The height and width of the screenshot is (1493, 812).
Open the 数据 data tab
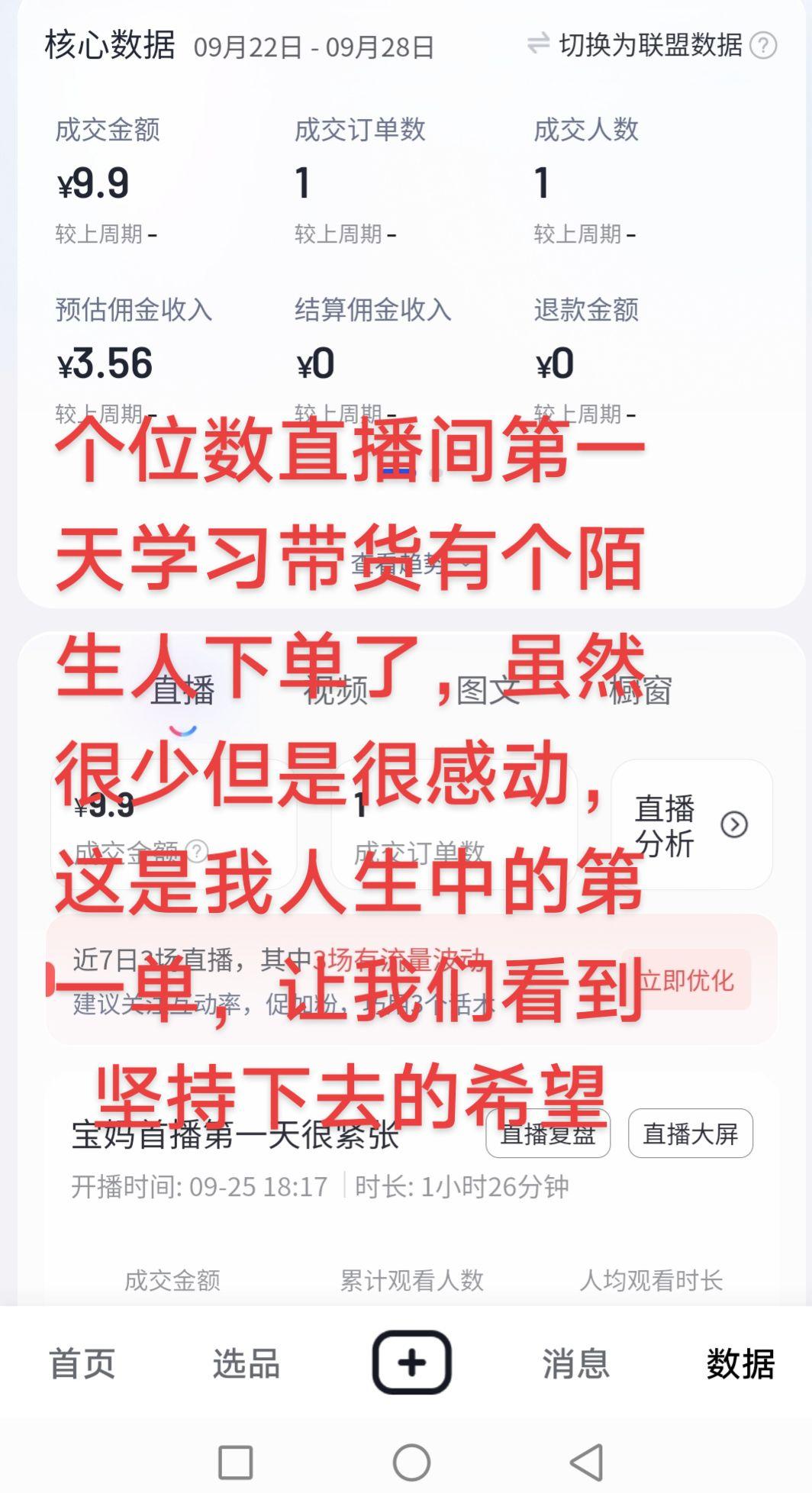[x=739, y=1364]
